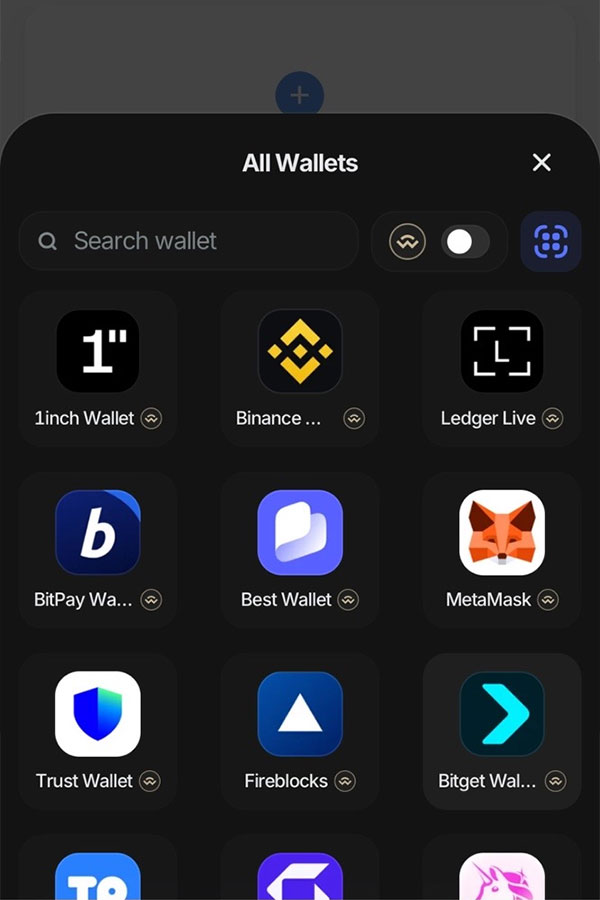Select Best Wallet
The width and height of the screenshot is (600, 900).
coord(299,548)
